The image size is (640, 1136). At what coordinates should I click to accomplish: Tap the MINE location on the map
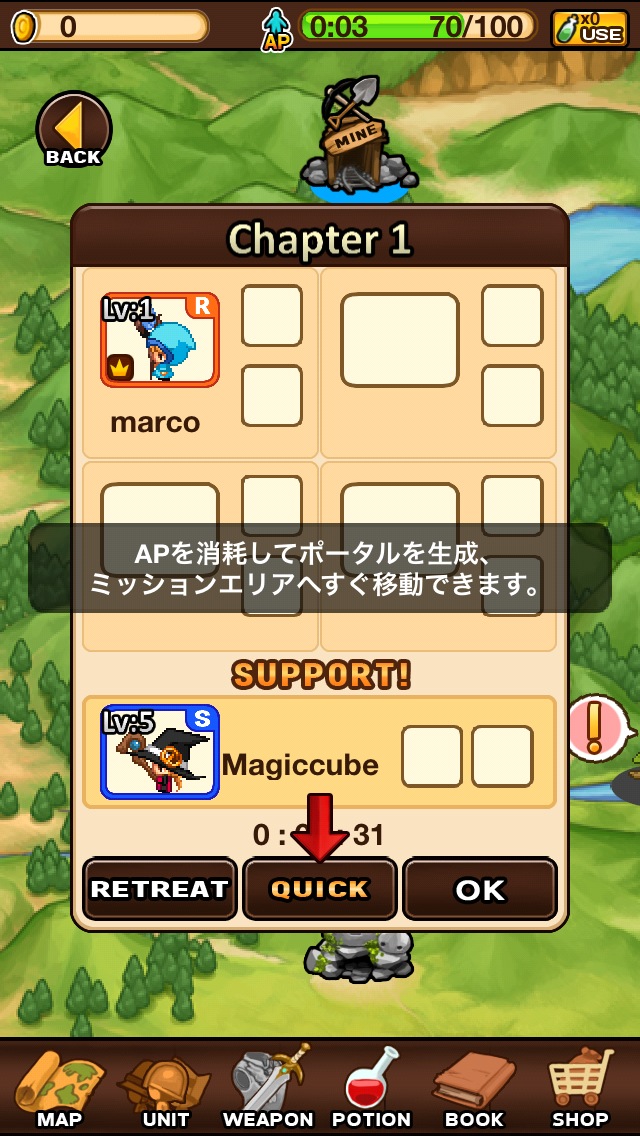pyautogui.click(x=357, y=138)
